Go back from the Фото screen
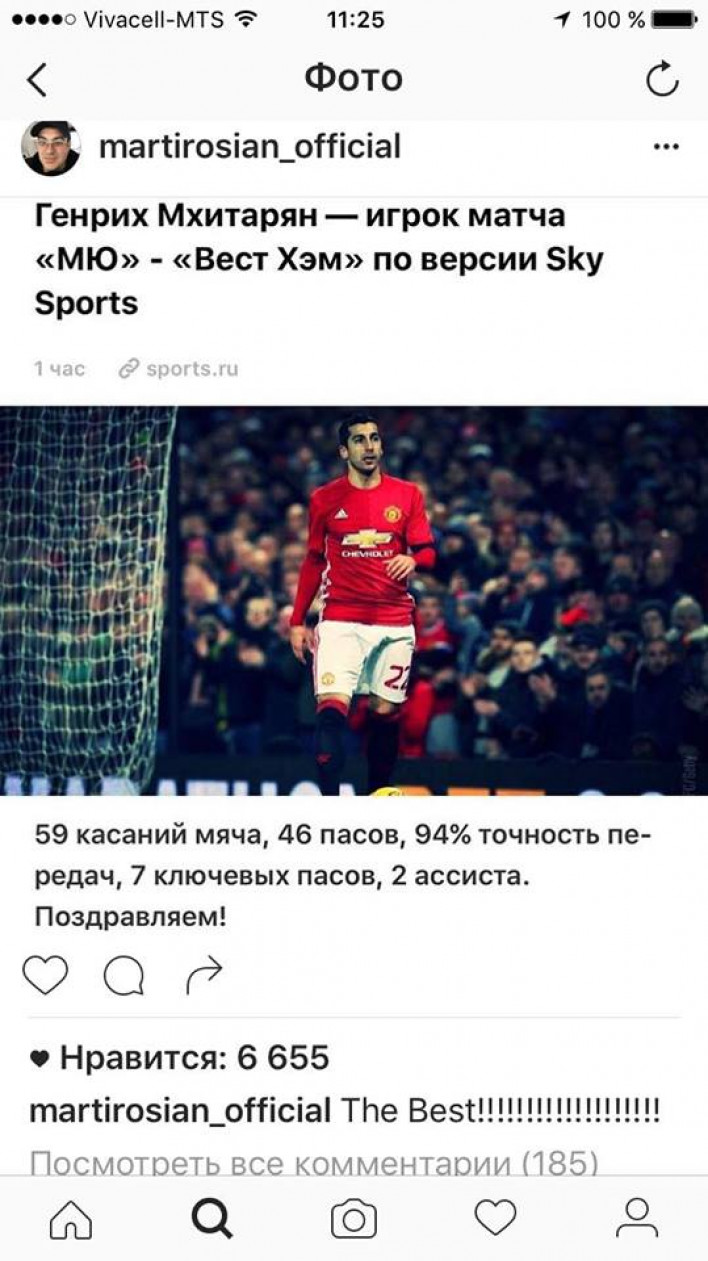Image resolution: width=708 pixels, height=1261 pixels. [x=37, y=79]
